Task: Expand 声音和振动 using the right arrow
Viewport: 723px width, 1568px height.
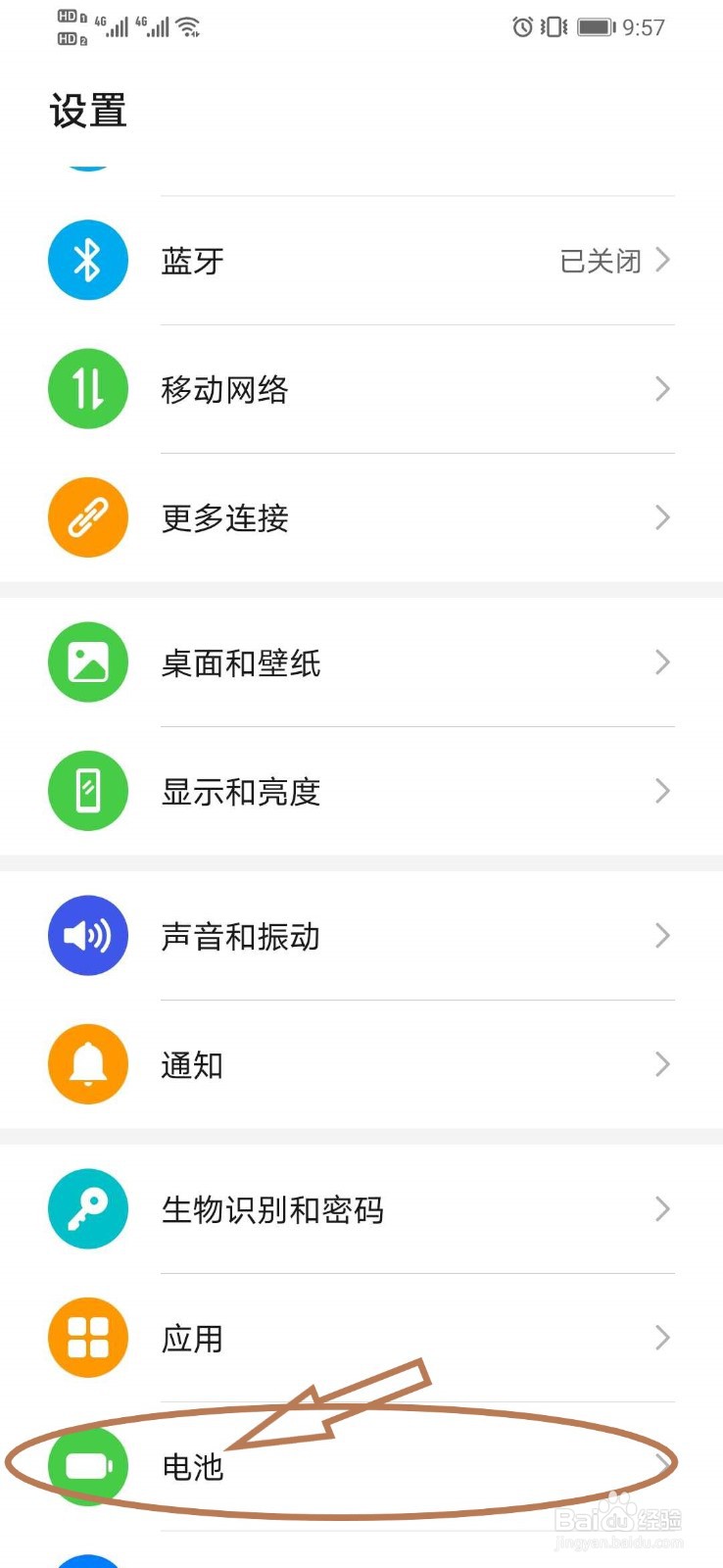Action: point(662,935)
